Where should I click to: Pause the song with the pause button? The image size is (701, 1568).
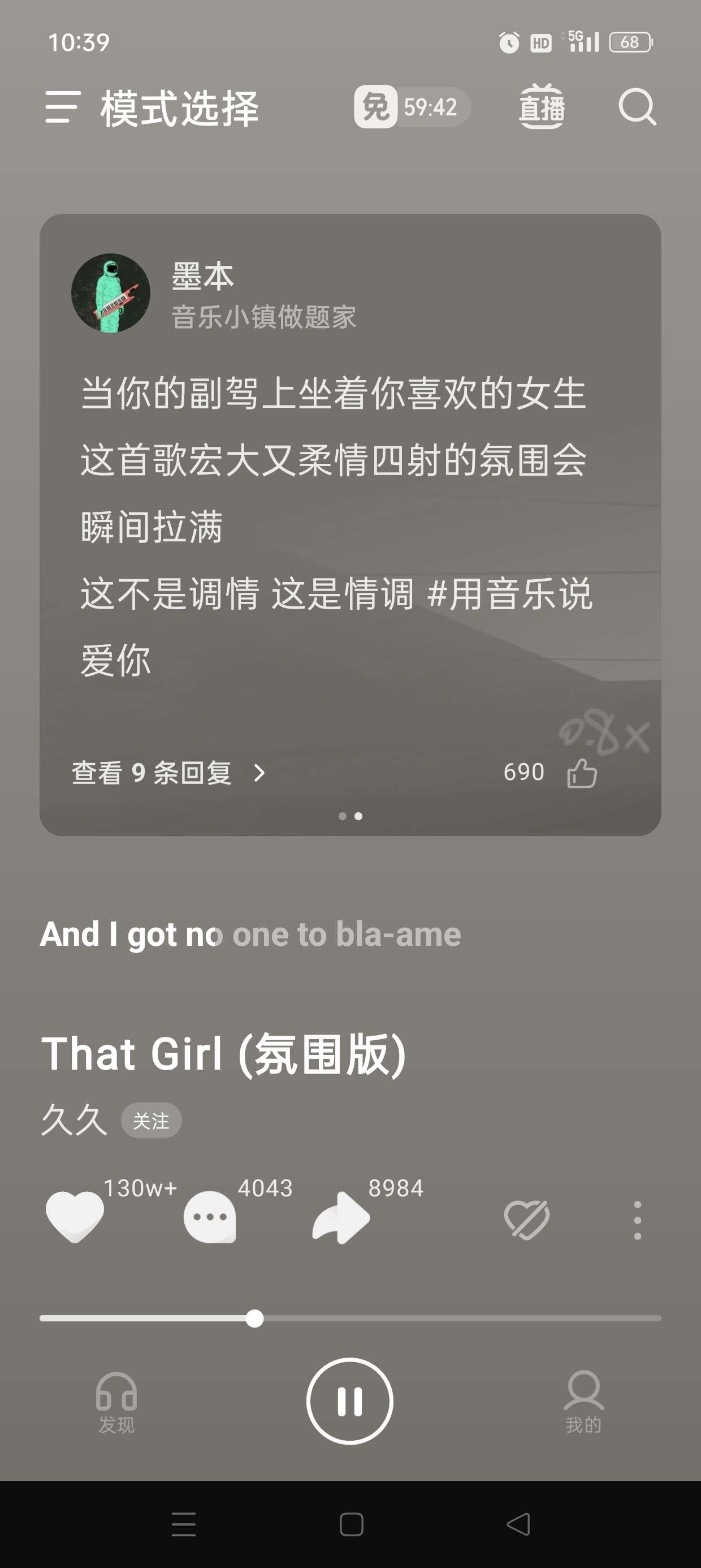point(350,1400)
